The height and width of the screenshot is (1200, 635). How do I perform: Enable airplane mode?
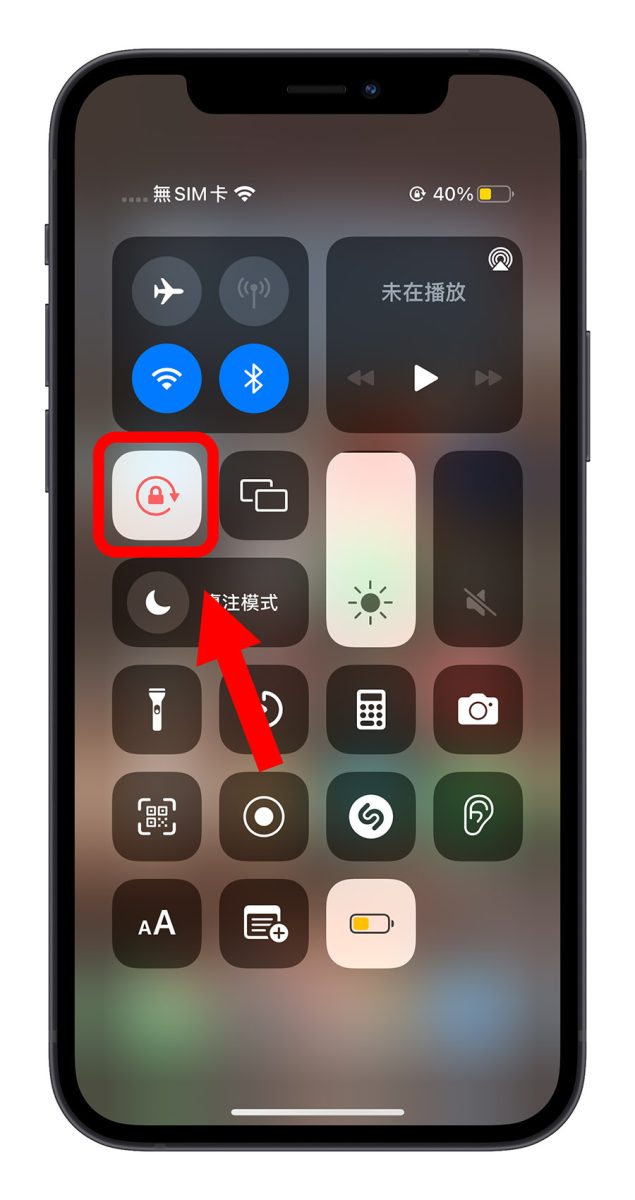tap(166, 292)
